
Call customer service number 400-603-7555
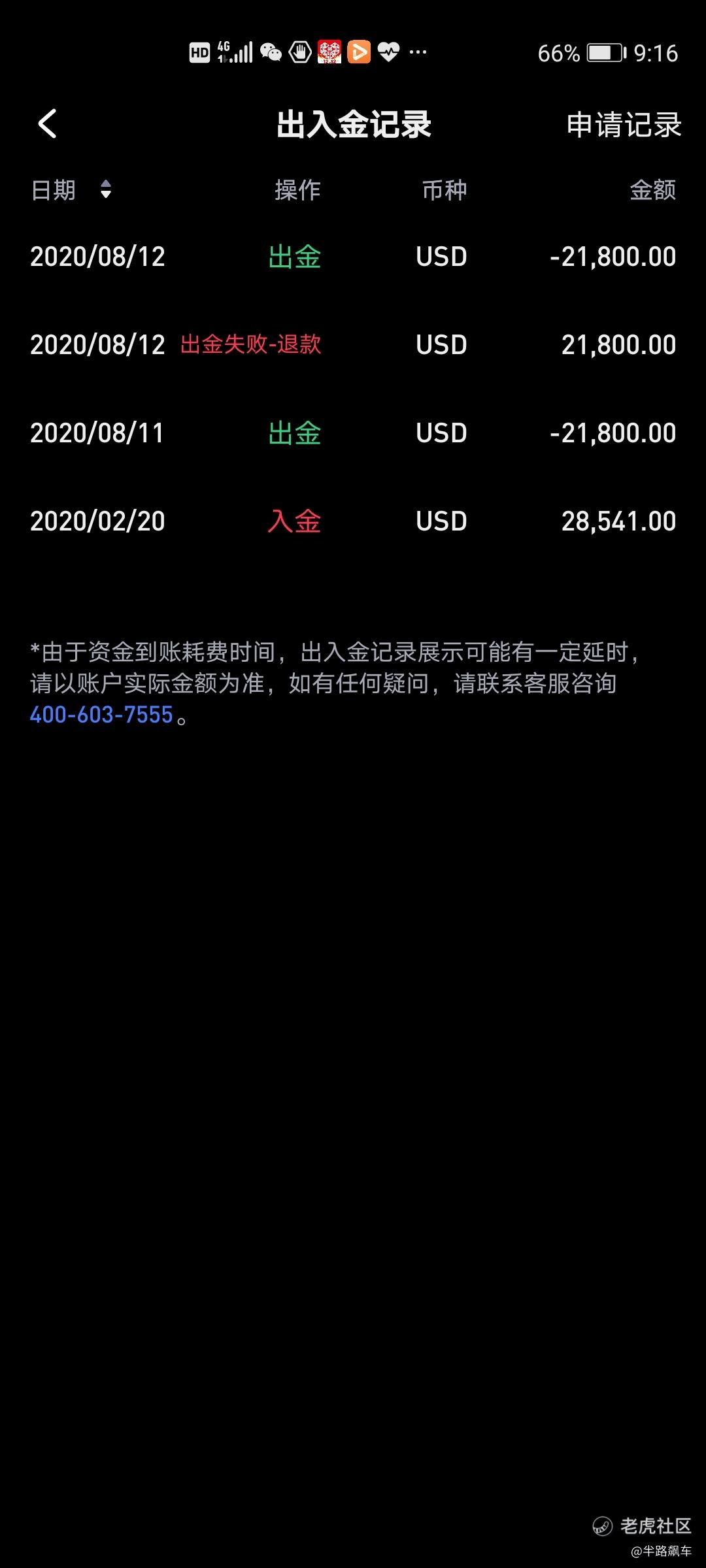click(101, 715)
